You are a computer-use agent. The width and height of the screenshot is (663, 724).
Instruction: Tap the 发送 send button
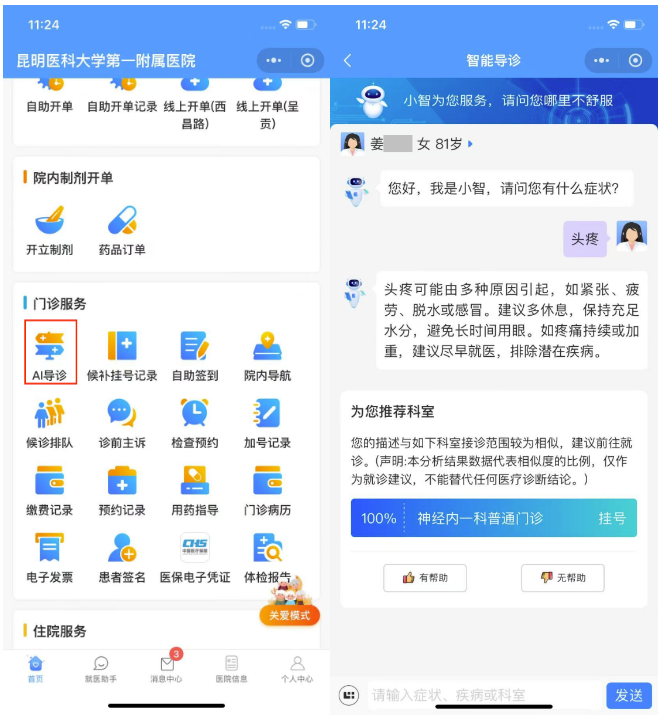[628, 695]
